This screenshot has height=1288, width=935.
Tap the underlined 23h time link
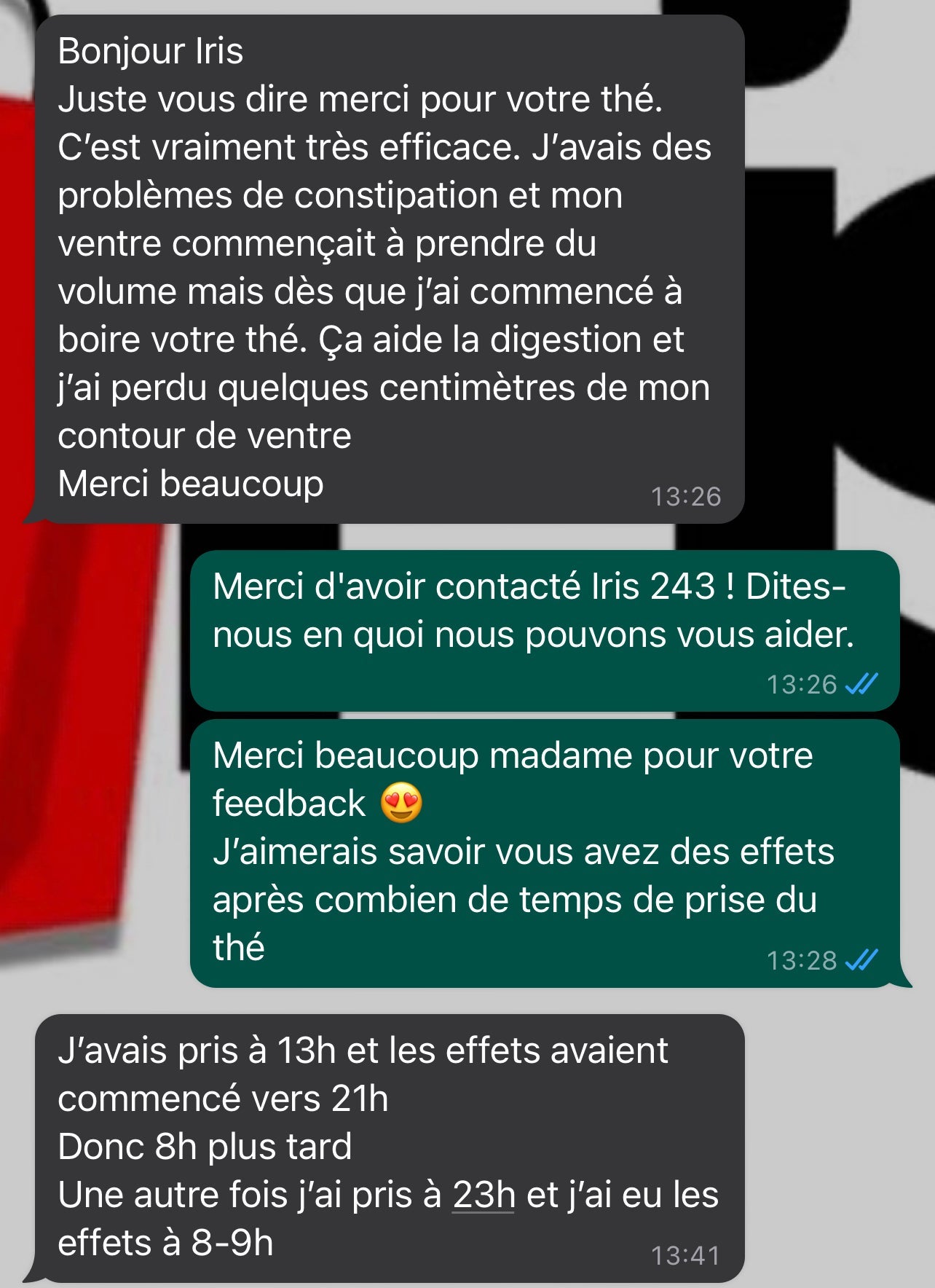point(484,1195)
